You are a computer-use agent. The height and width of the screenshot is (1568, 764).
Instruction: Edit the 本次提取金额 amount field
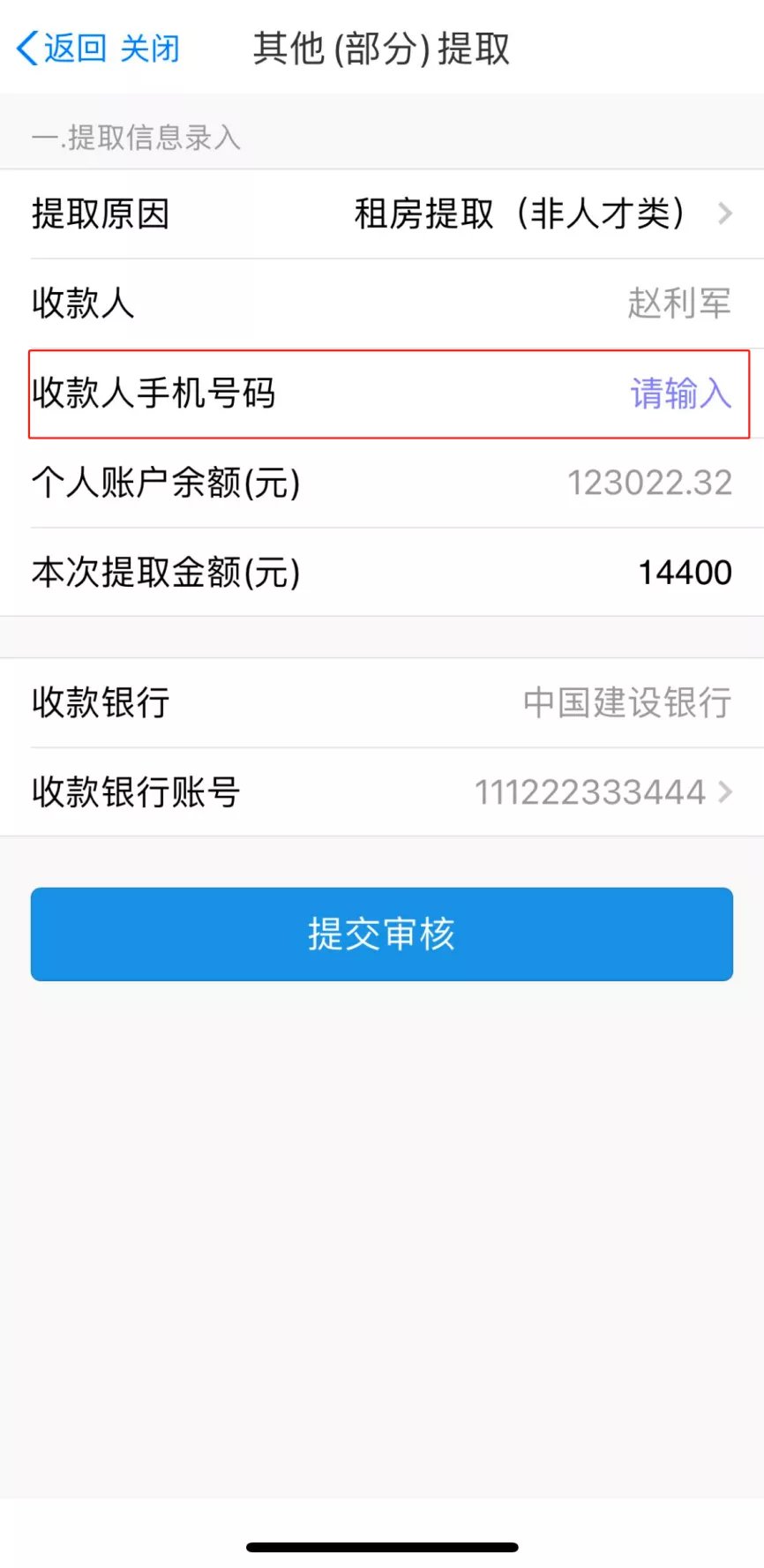click(x=684, y=573)
